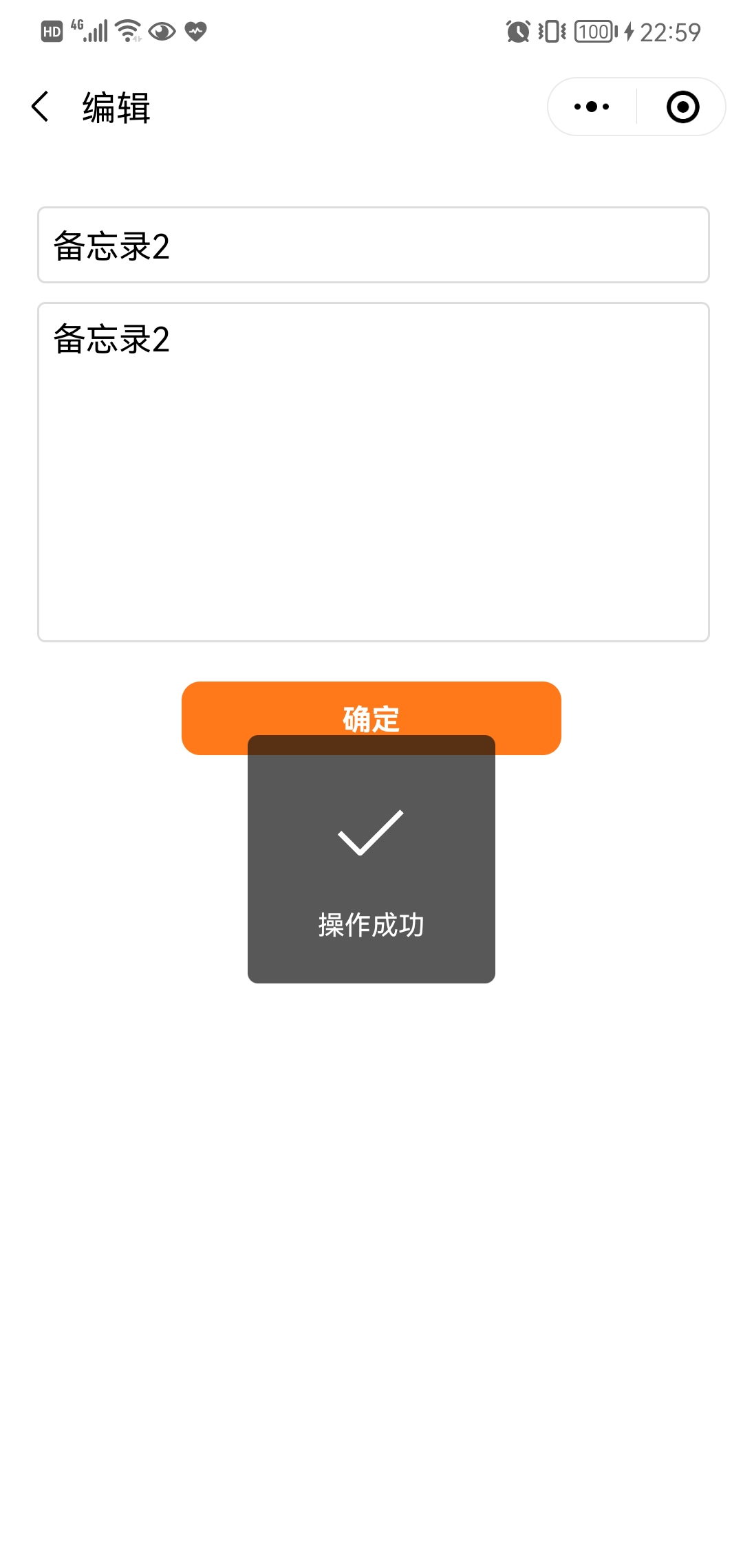Tap the battery indicator showing 100
Viewport: 743px width, 1568px height.
tap(593, 31)
